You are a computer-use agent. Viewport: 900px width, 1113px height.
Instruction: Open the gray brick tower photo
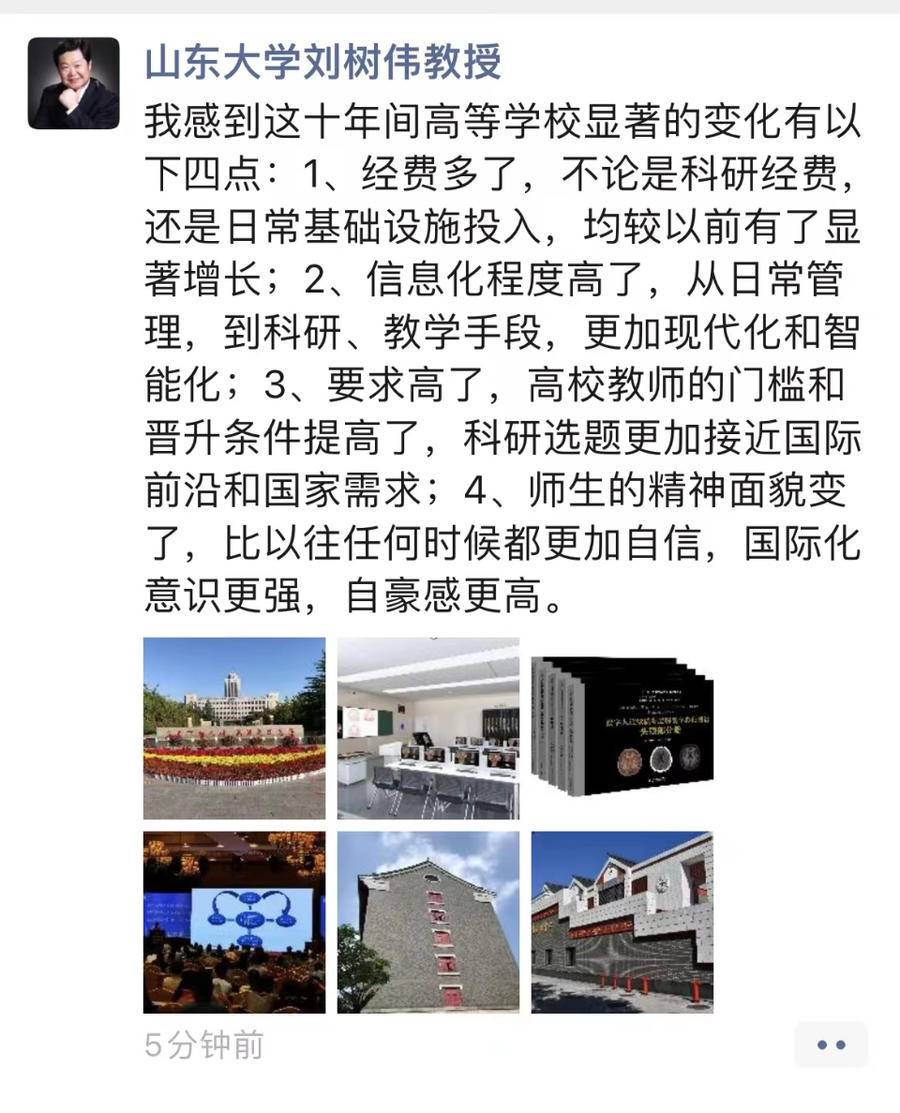click(x=428, y=922)
